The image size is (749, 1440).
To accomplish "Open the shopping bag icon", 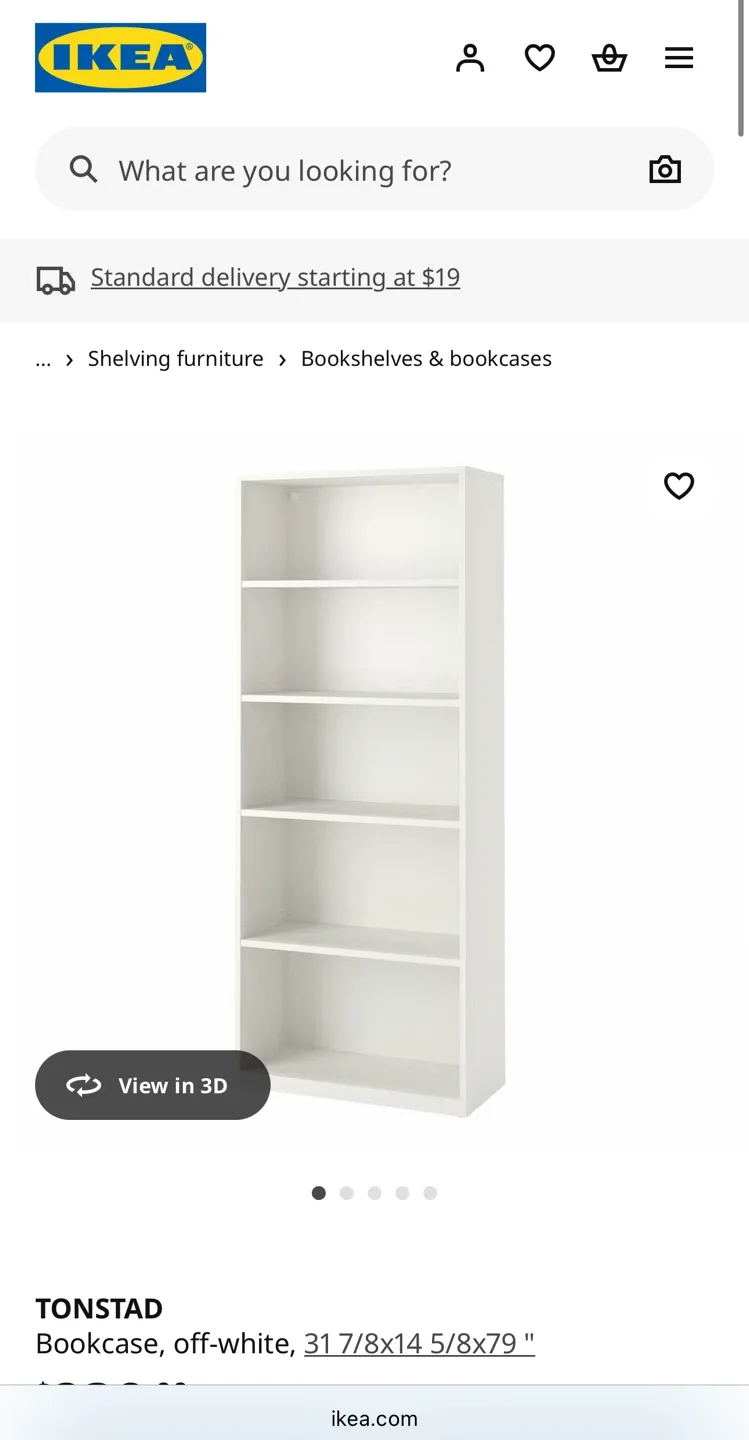I will pyautogui.click(x=609, y=58).
